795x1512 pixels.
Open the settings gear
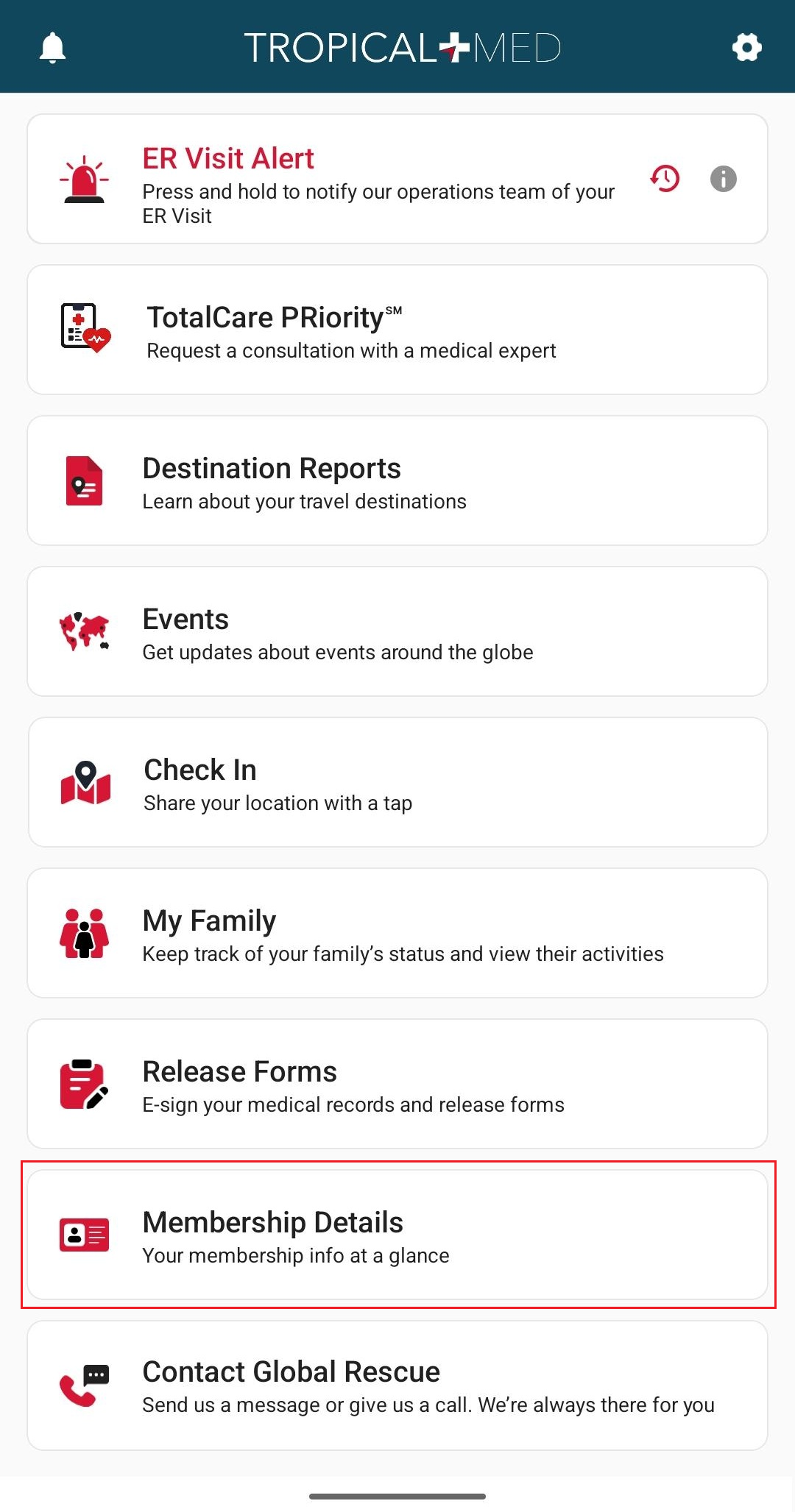746,48
